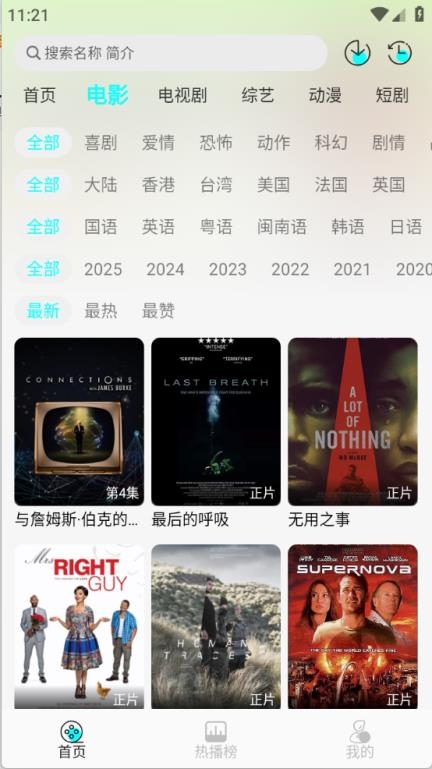Select the 香港 region filter
This screenshot has width=432, height=769.
158,185
